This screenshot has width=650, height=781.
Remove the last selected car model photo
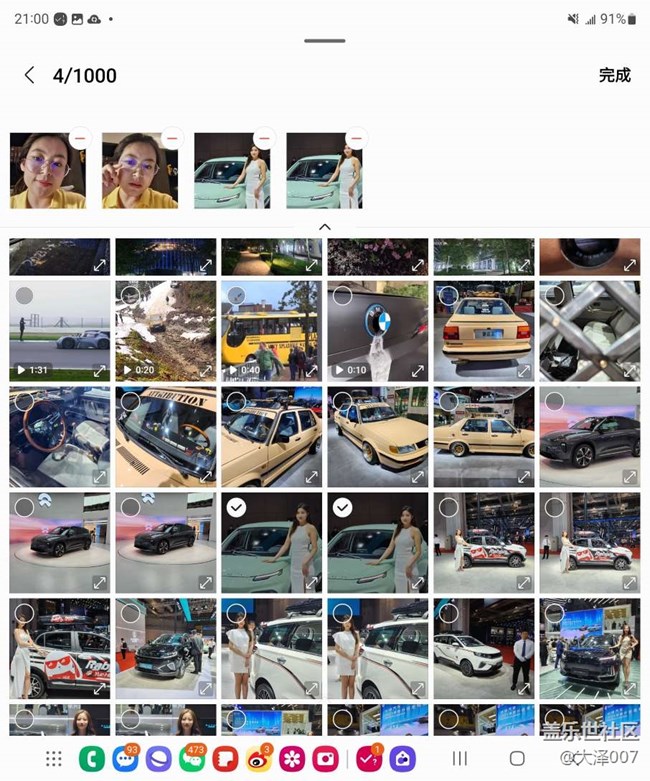point(356,138)
